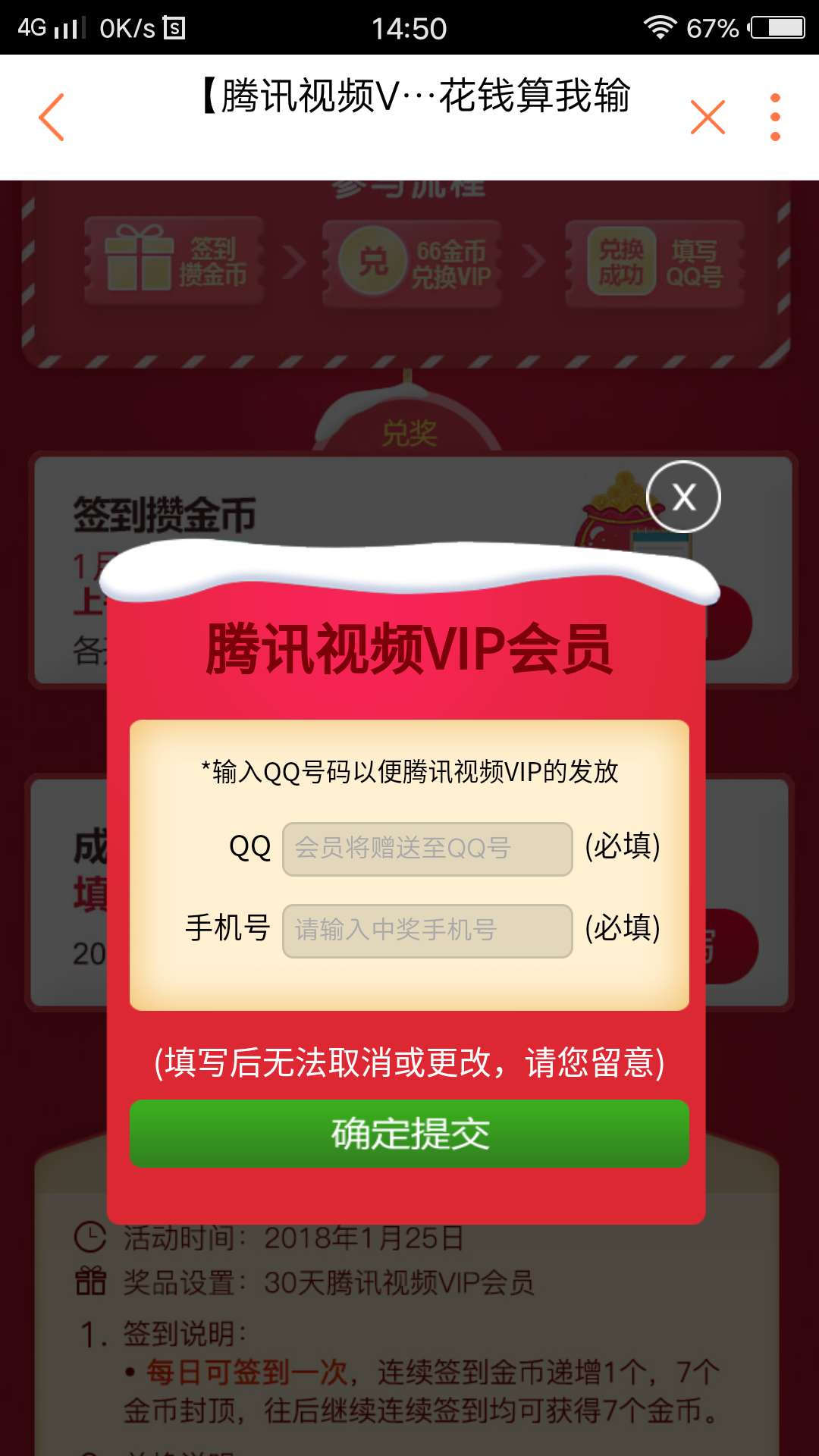Focus the QQ number input field

click(x=428, y=849)
